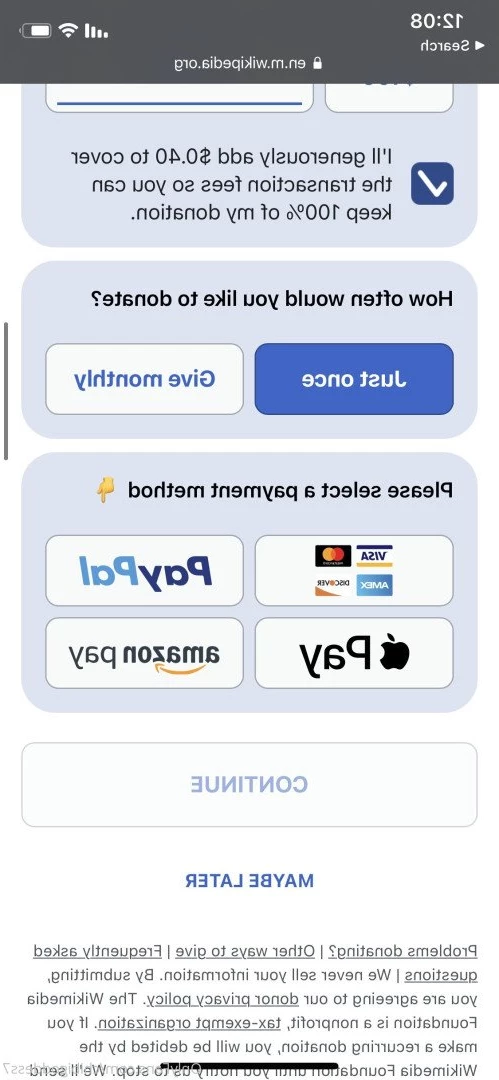The image size is (499, 1080).
Task: Choose Apple Pay payment method
Action: click(x=354, y=653)
